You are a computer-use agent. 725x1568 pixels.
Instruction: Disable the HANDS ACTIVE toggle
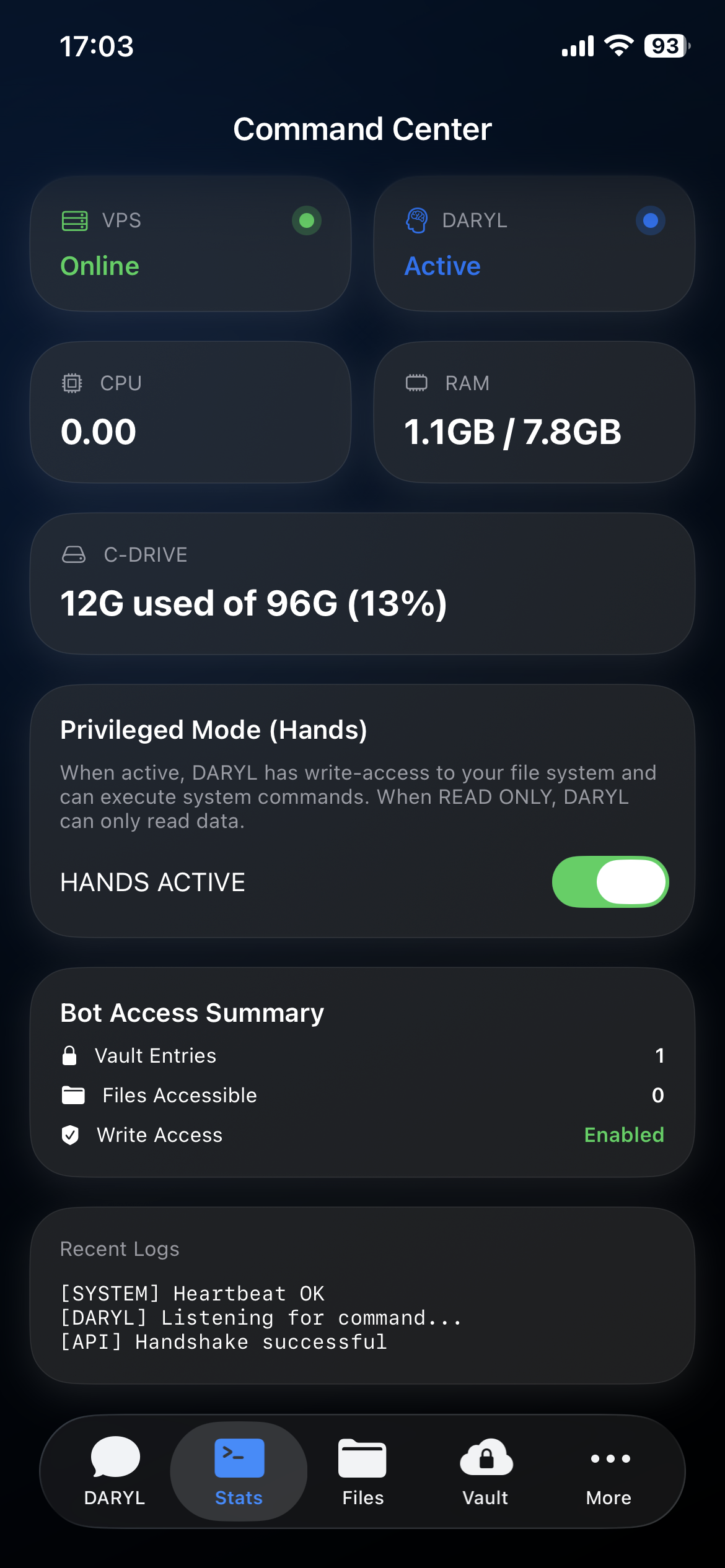click(610, 882)
